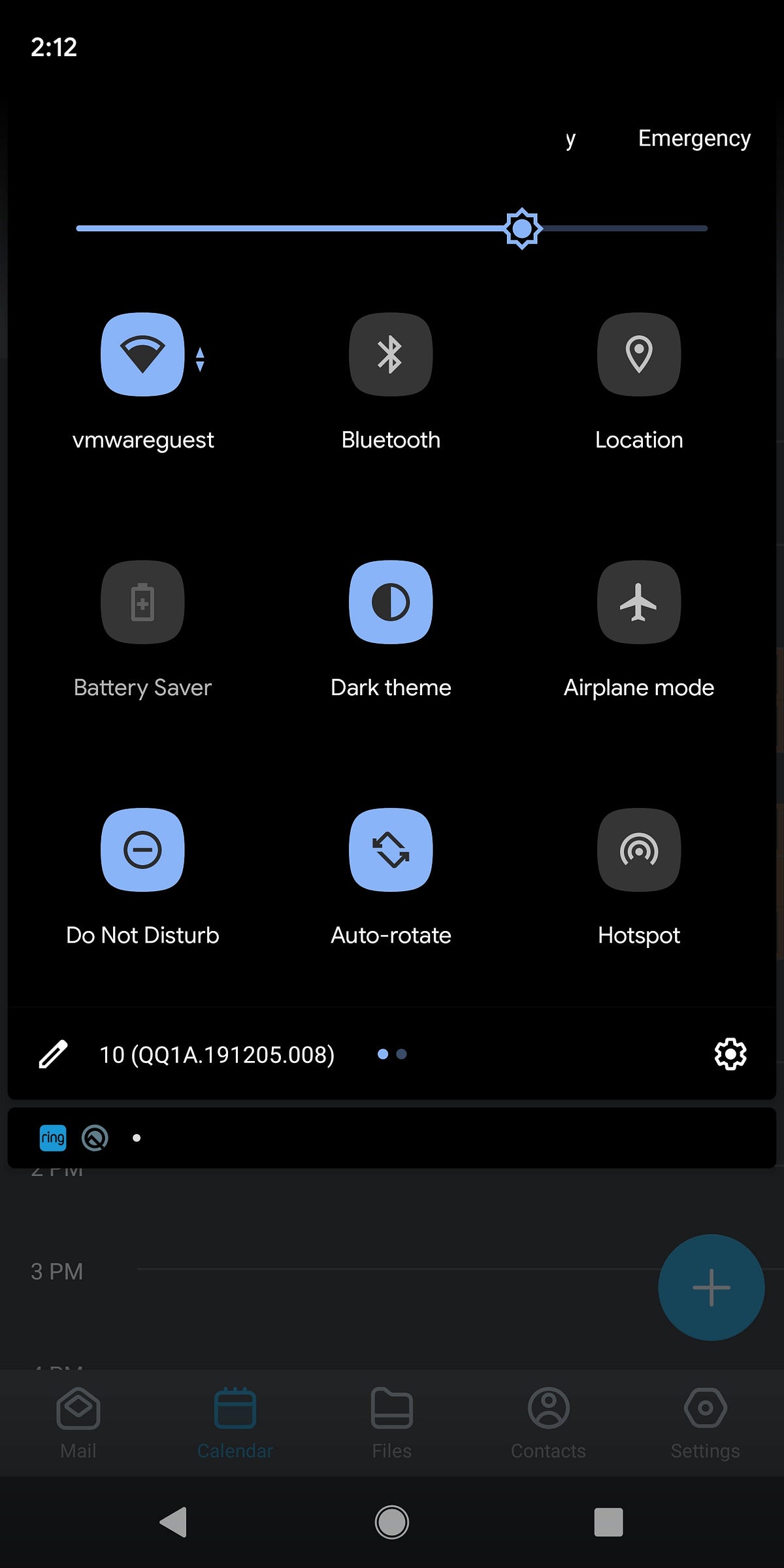
Task: Open full settings via gear icon
Action: click(x=730, y=1053)
